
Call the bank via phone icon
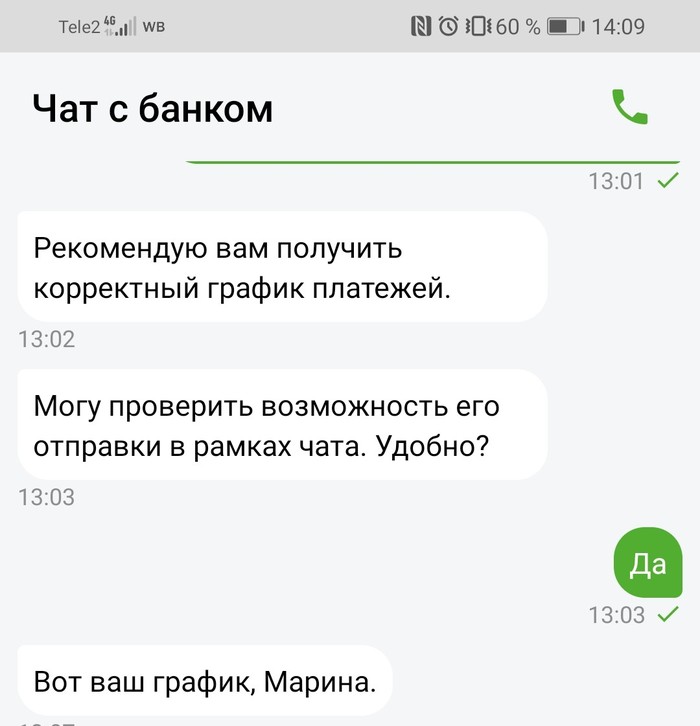[630, 107]
